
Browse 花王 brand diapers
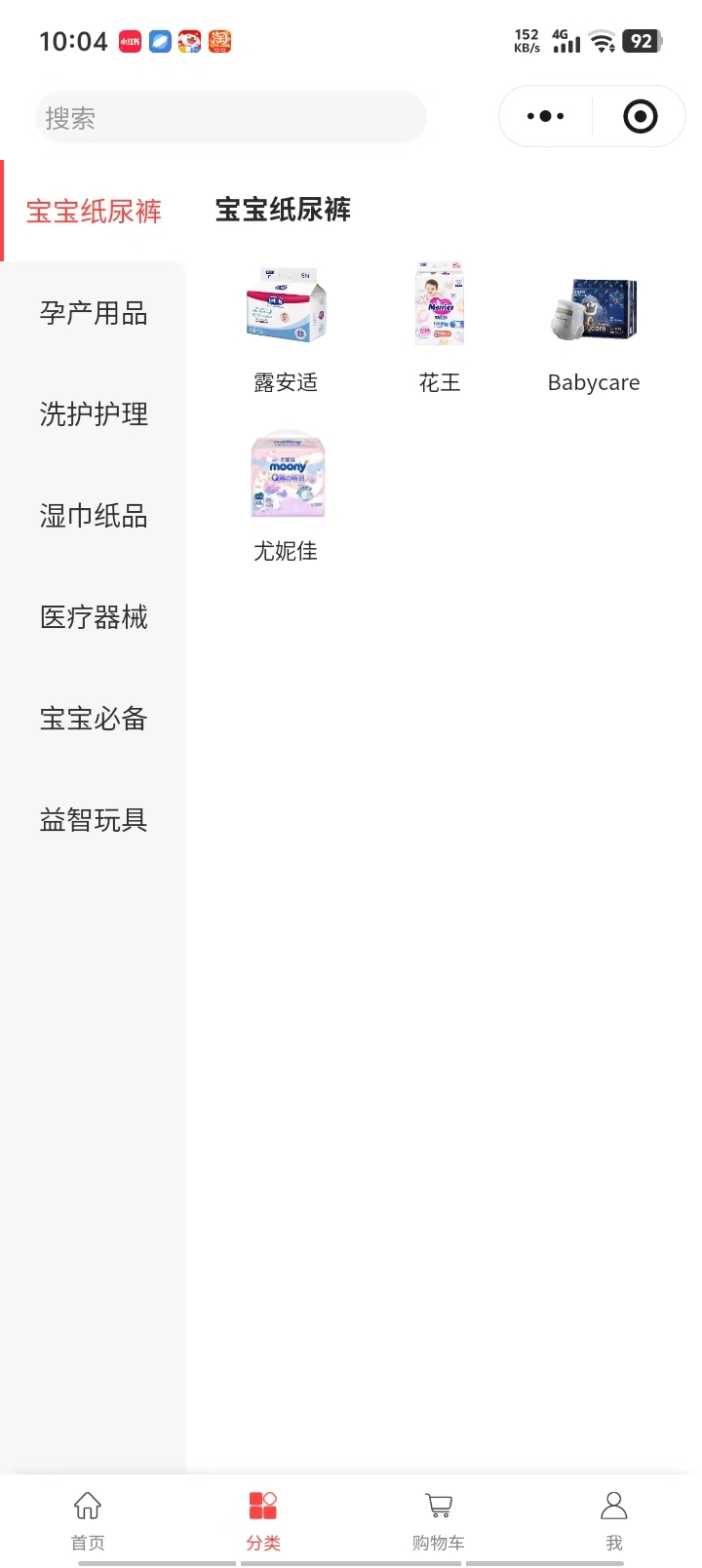tap(440, 327)
